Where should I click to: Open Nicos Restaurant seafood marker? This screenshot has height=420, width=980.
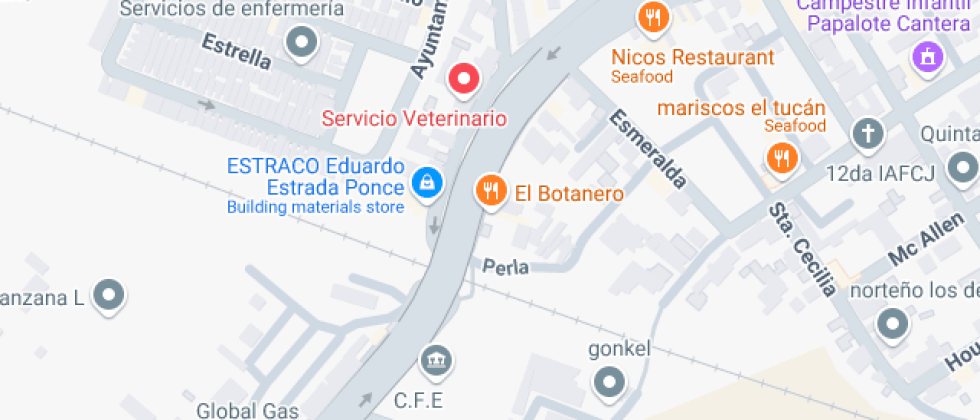click(x=652, y=17)
